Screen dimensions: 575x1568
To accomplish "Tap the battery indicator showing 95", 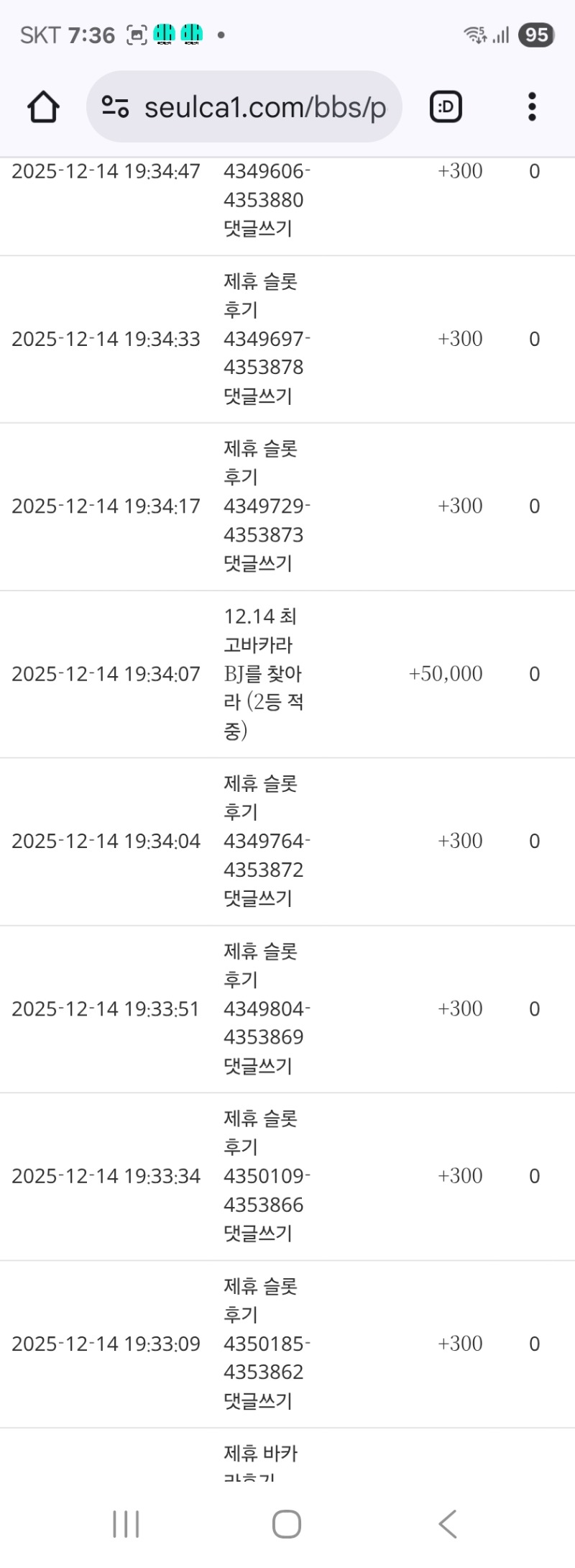I will (535, 35).
